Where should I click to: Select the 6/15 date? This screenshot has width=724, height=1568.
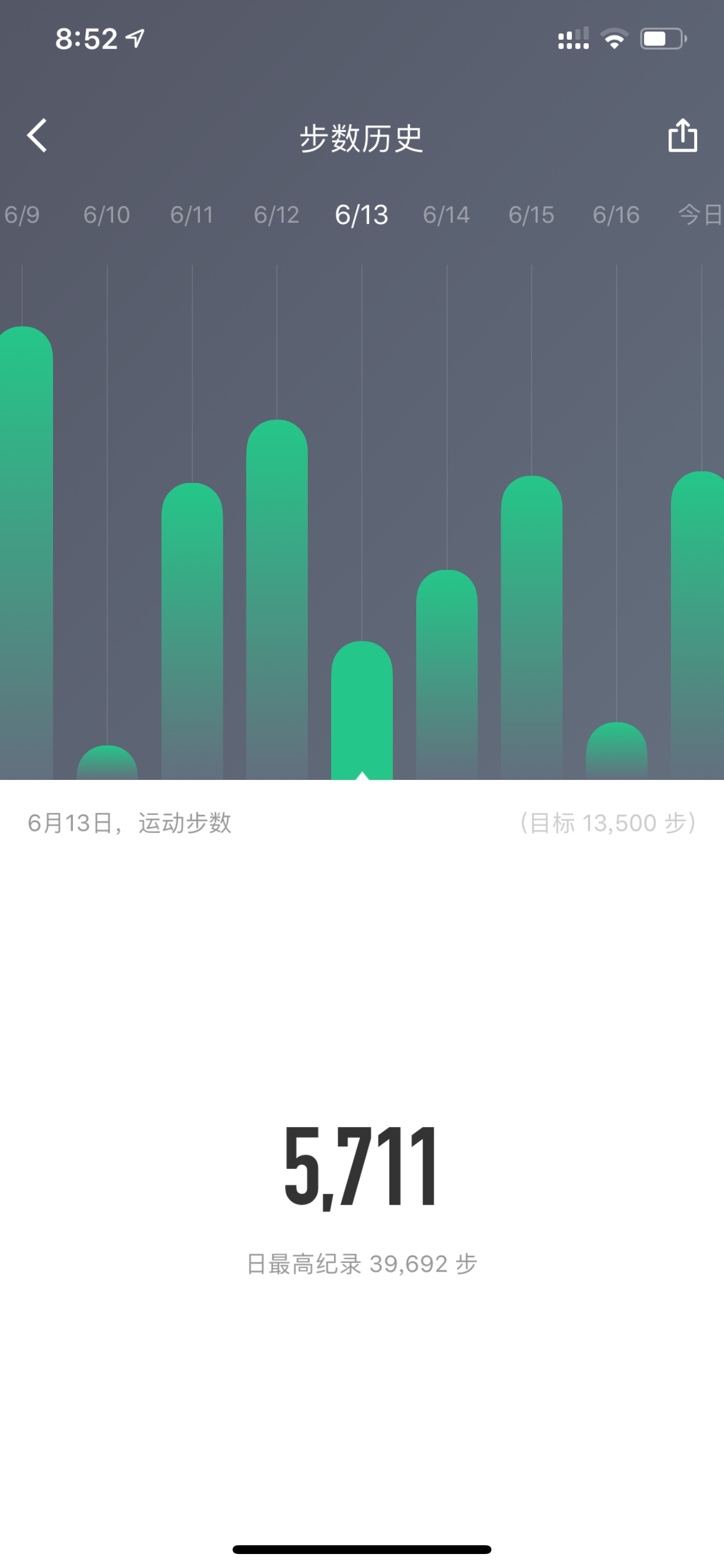[531, 215]
